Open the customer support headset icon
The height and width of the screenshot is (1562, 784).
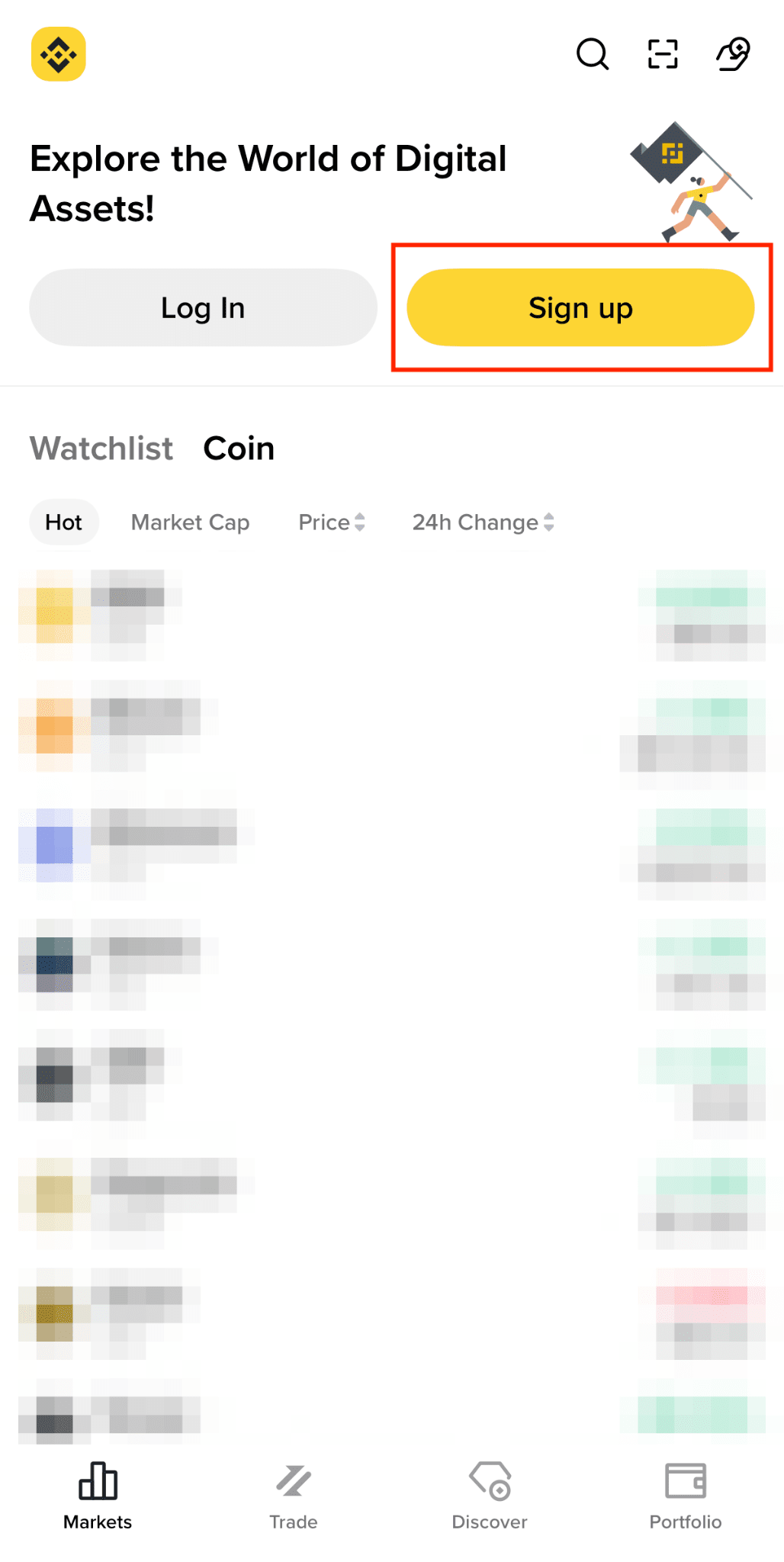coord(733,54)
